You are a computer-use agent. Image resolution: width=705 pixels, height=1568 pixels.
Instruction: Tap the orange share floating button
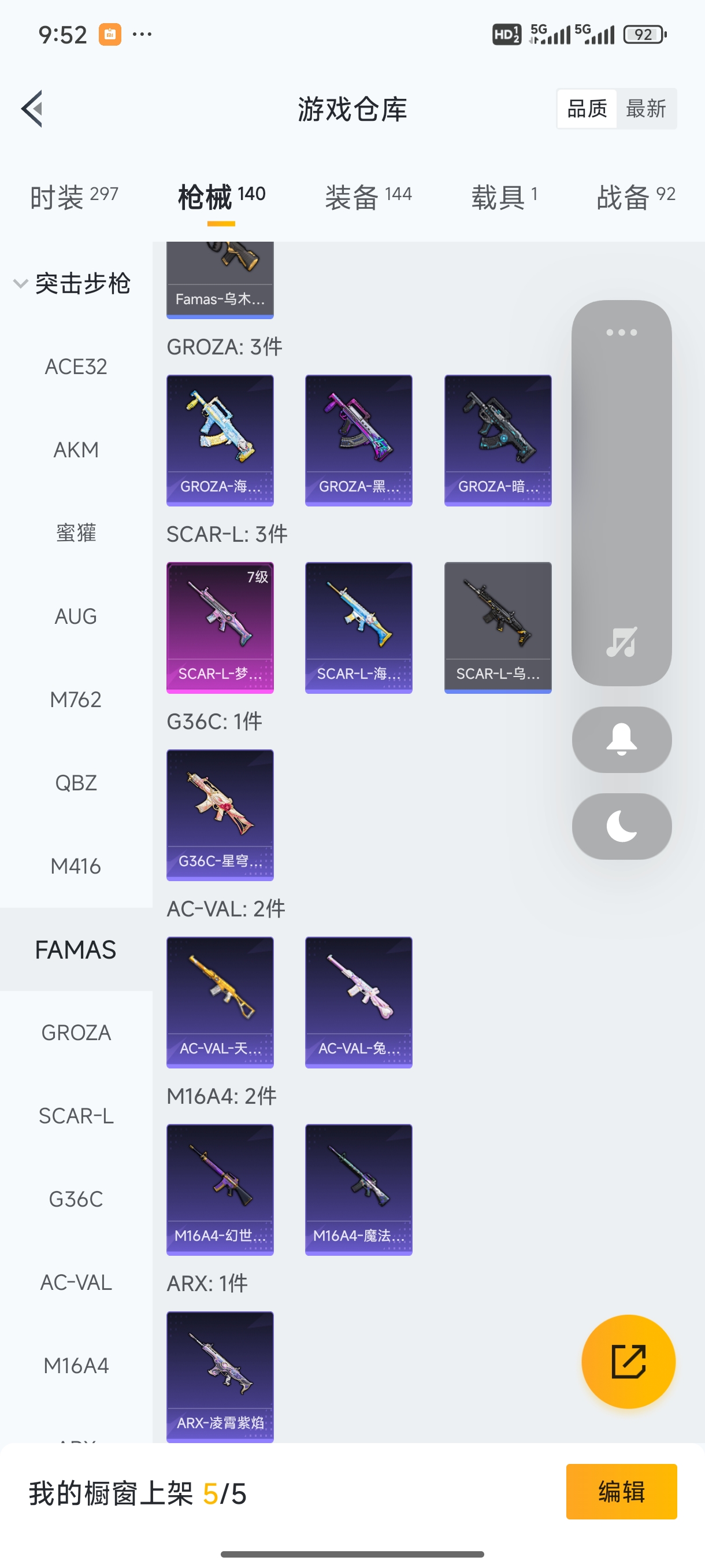coord(628,1362)
